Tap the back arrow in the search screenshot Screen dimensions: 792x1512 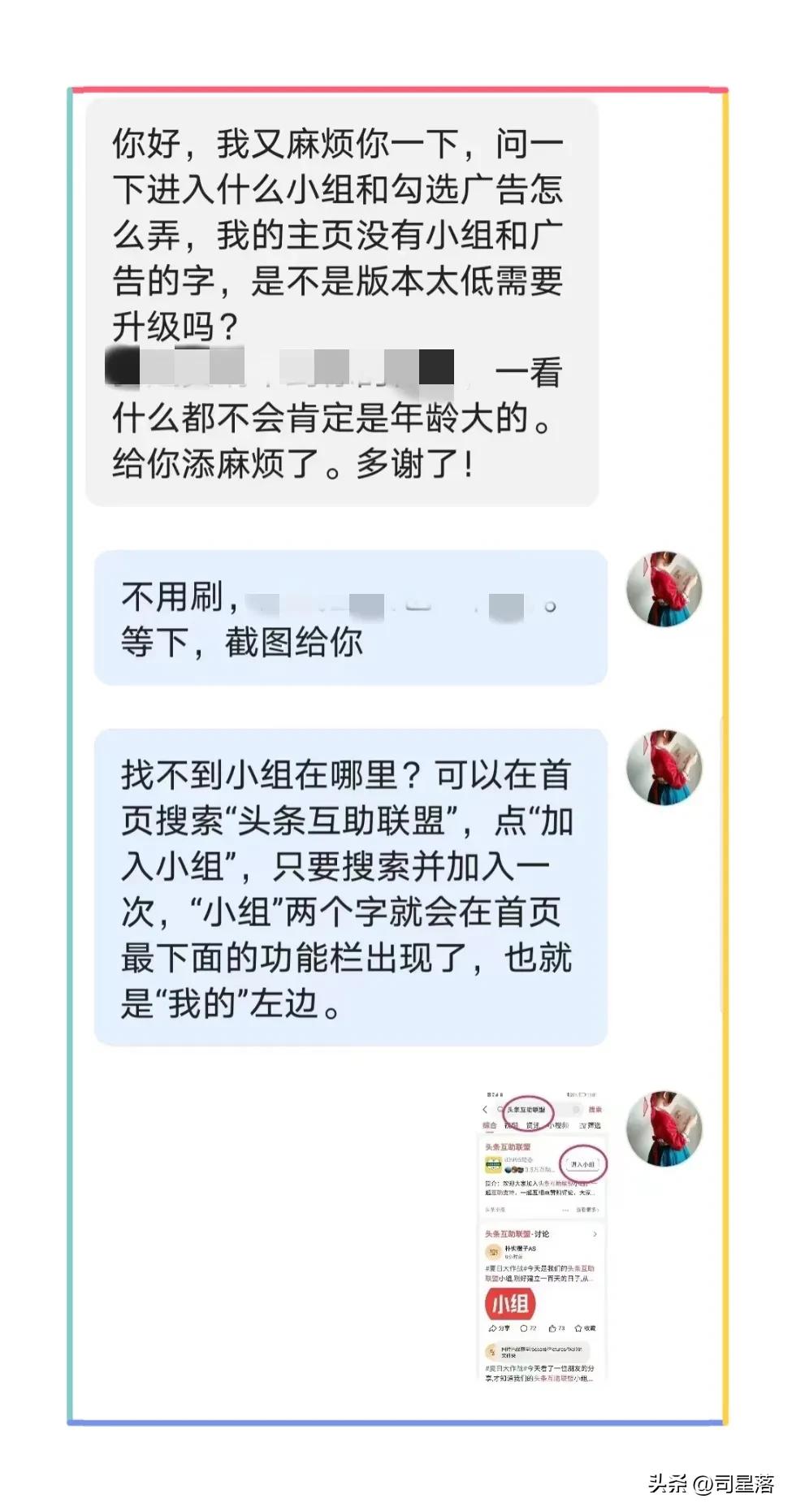coord(485,1110)
